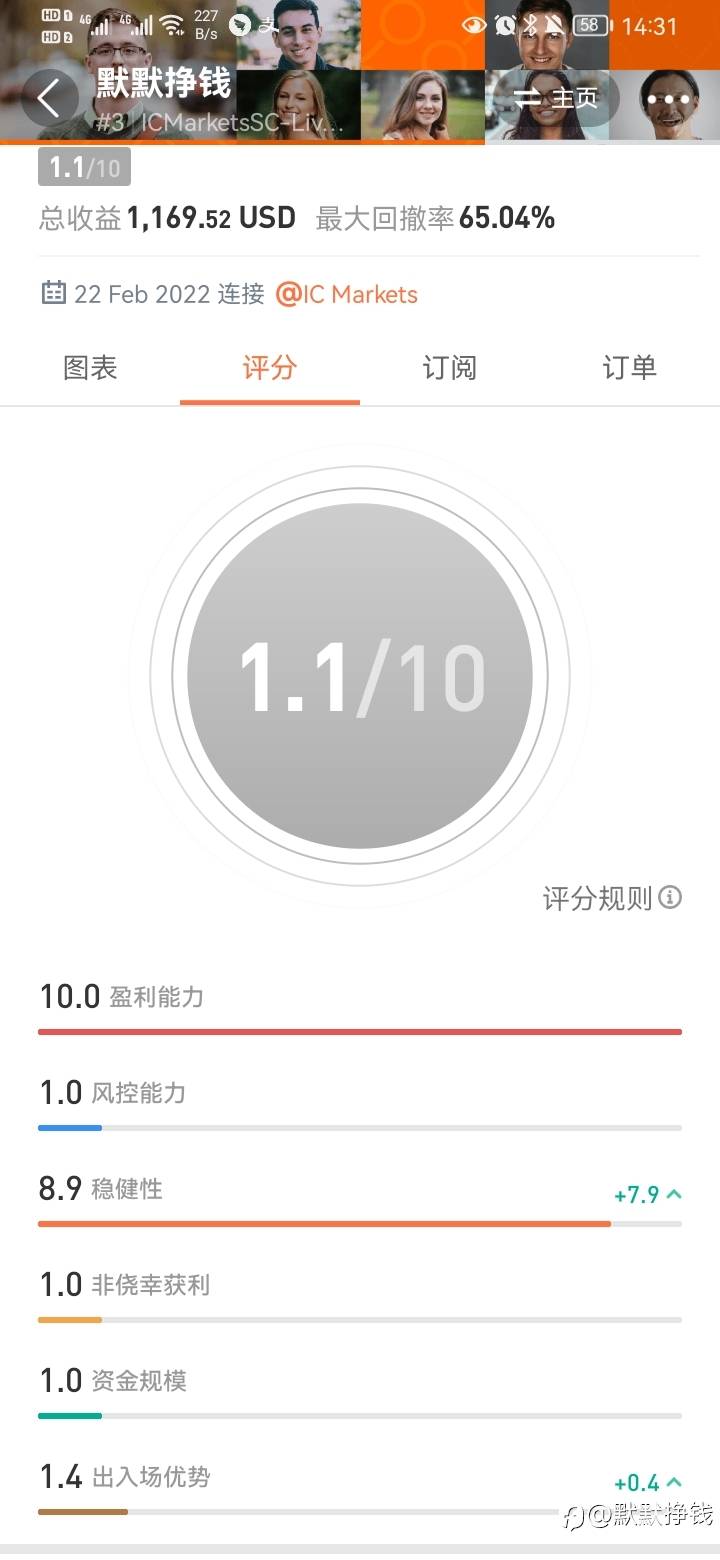Screen dimensions: 720x1560
Task: Switch to the 图表 tab
Action: click(90, 368)
